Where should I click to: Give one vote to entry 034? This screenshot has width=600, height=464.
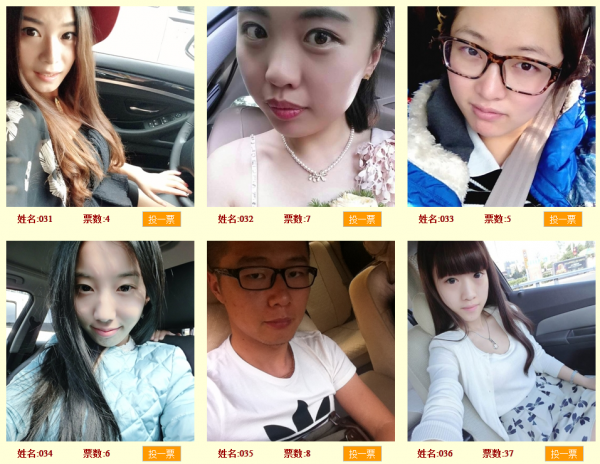(x=161, y=453)
